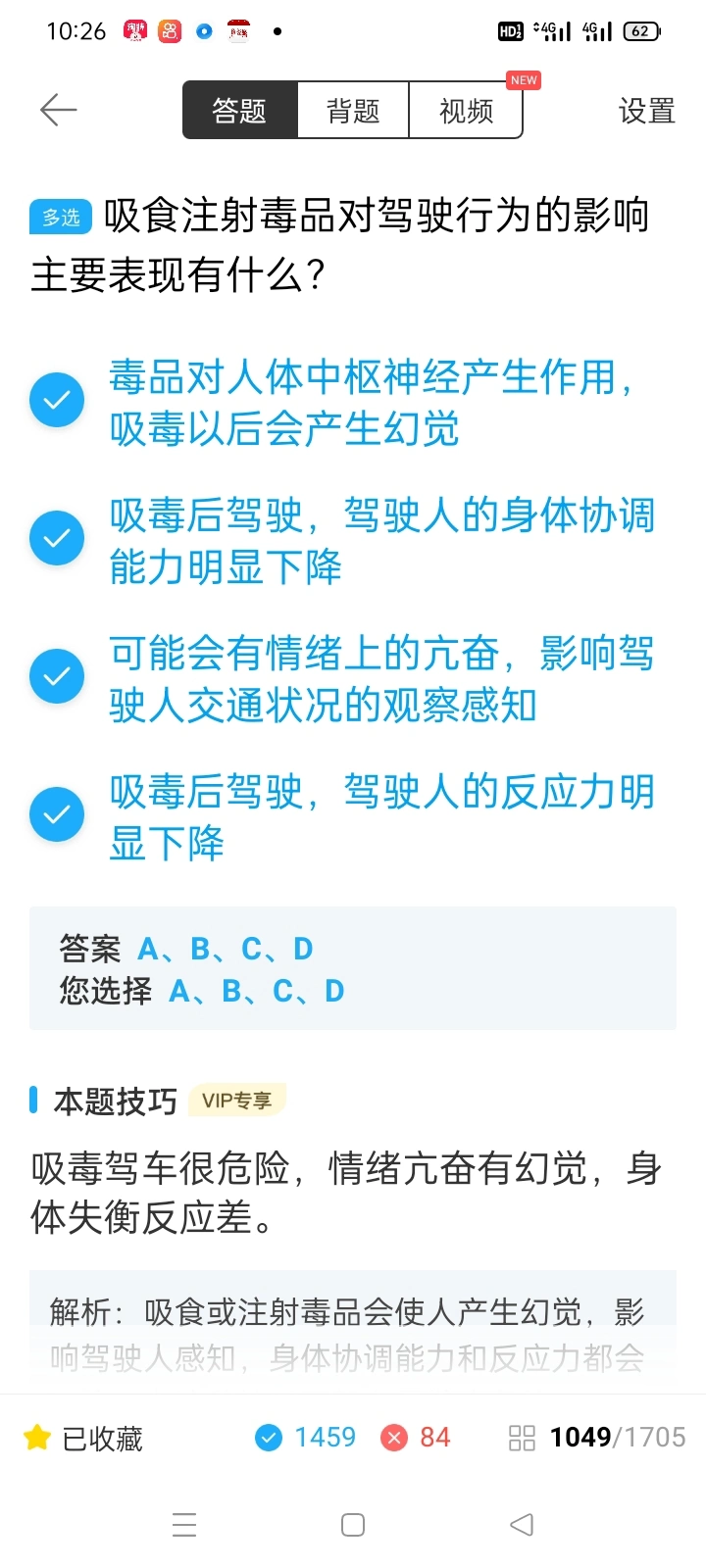
Task: Open the VIP专享 badge
Action: [236, 1101]
